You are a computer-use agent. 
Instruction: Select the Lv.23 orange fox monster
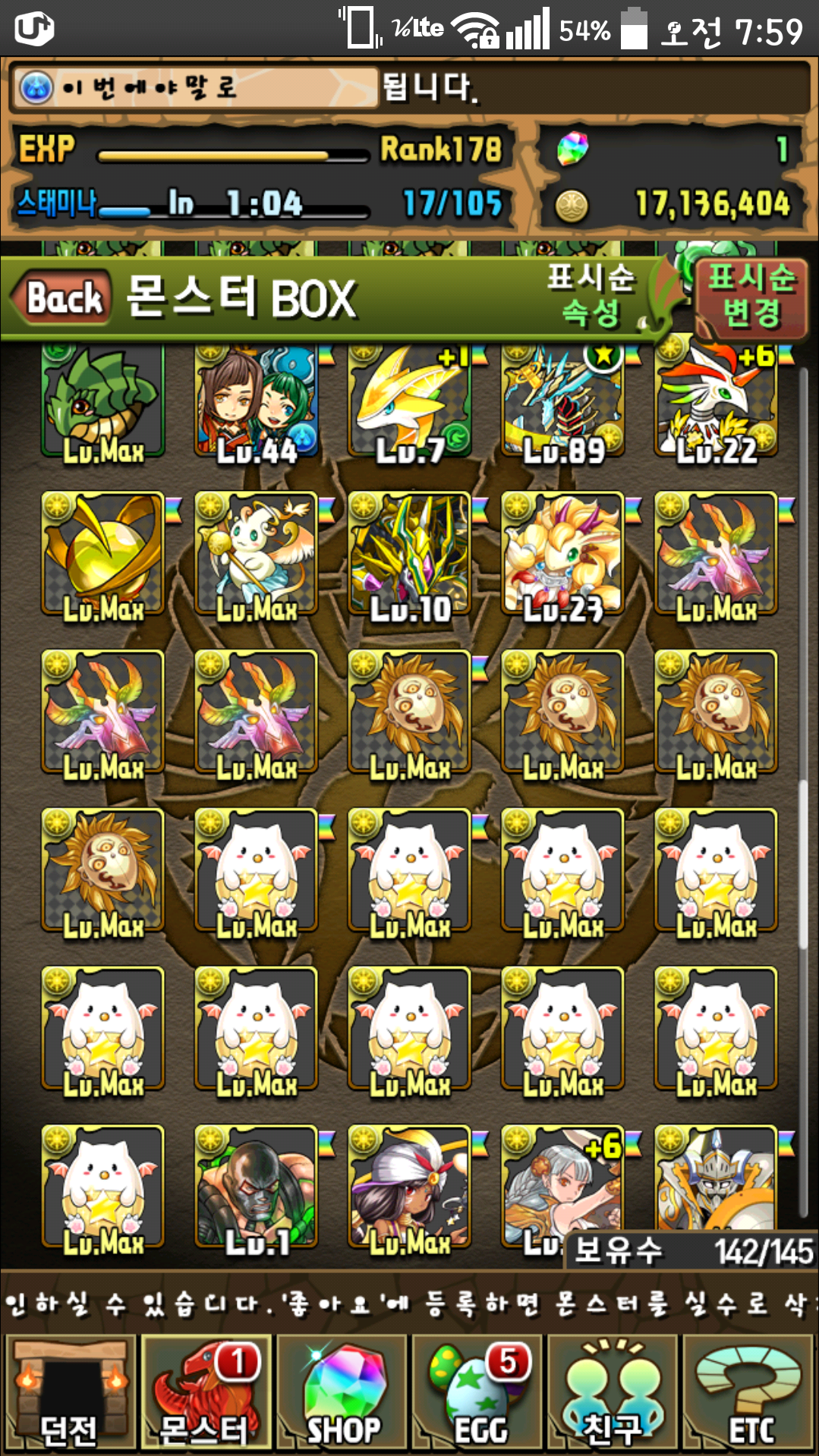pos(563,554)
